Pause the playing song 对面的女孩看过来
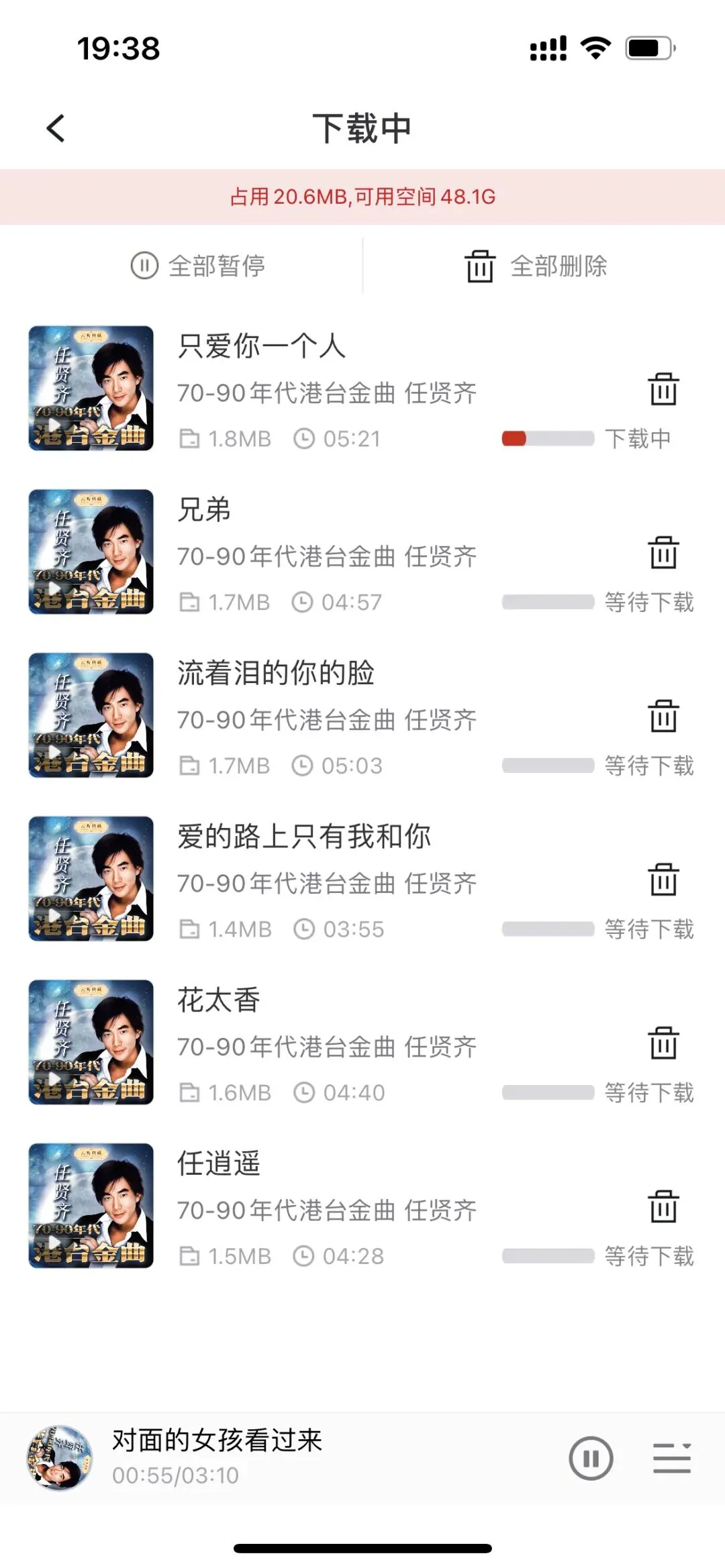The height and width of the screenshot is (1568, 725). click(x=591, y=1458)
